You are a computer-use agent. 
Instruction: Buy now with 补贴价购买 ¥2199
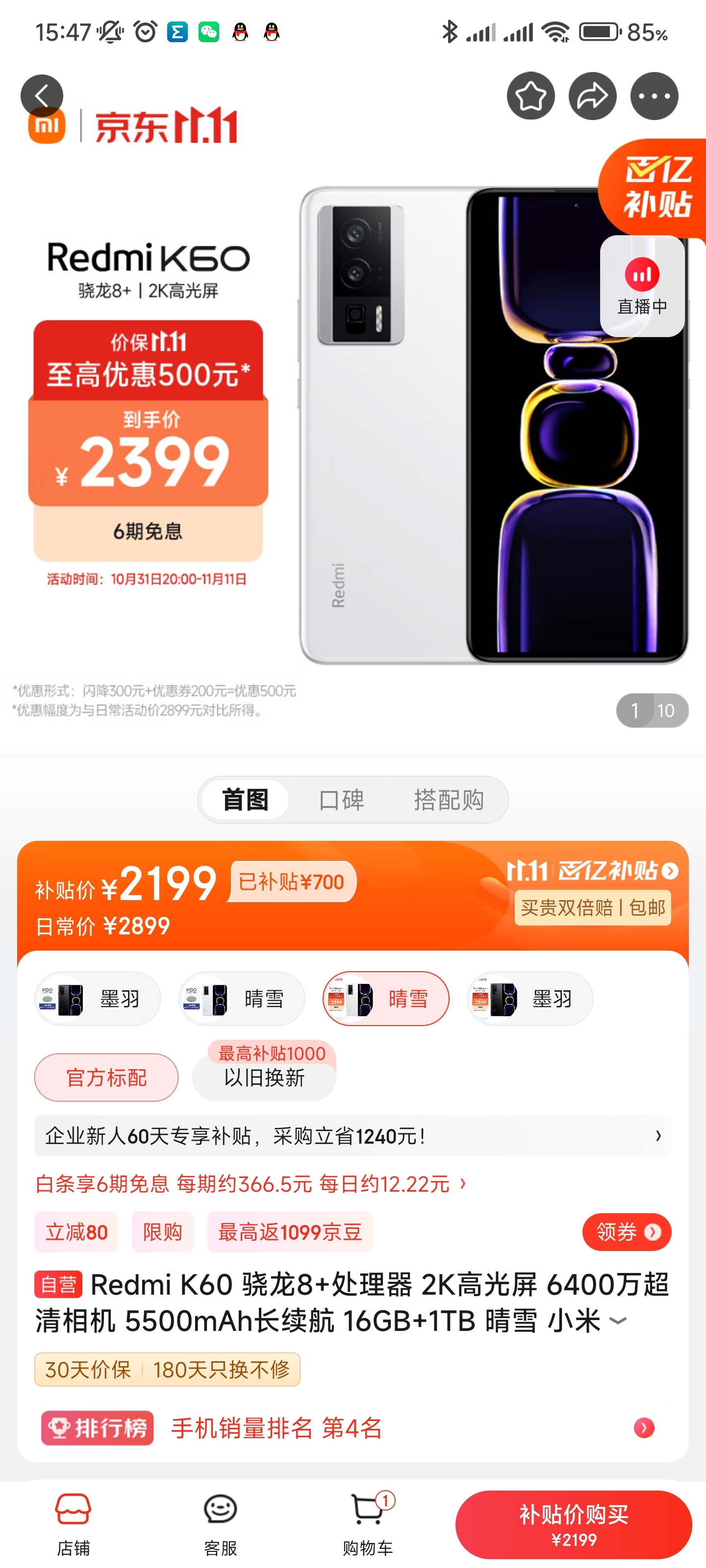[x=573, y=1524]
